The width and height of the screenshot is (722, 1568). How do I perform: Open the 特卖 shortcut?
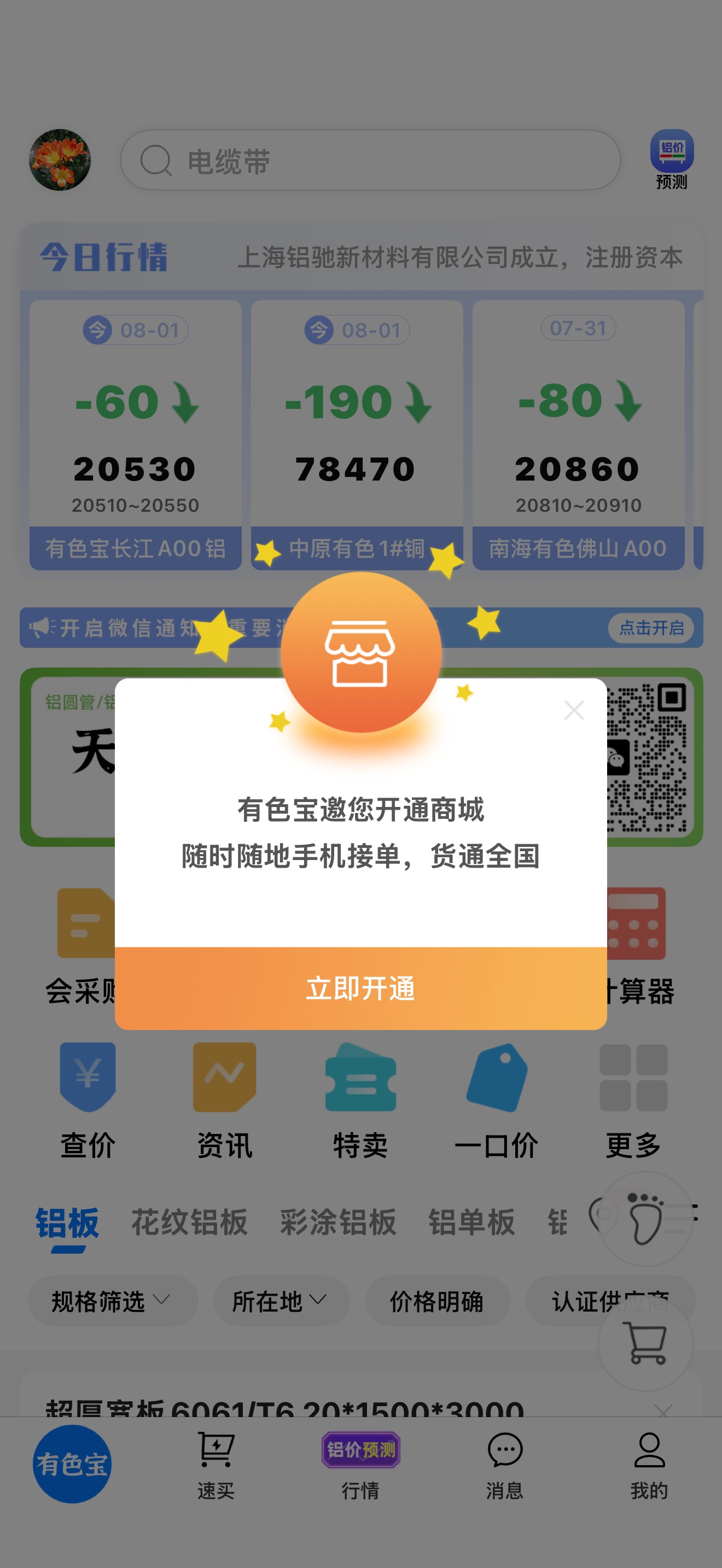[x=360, y=1101]
